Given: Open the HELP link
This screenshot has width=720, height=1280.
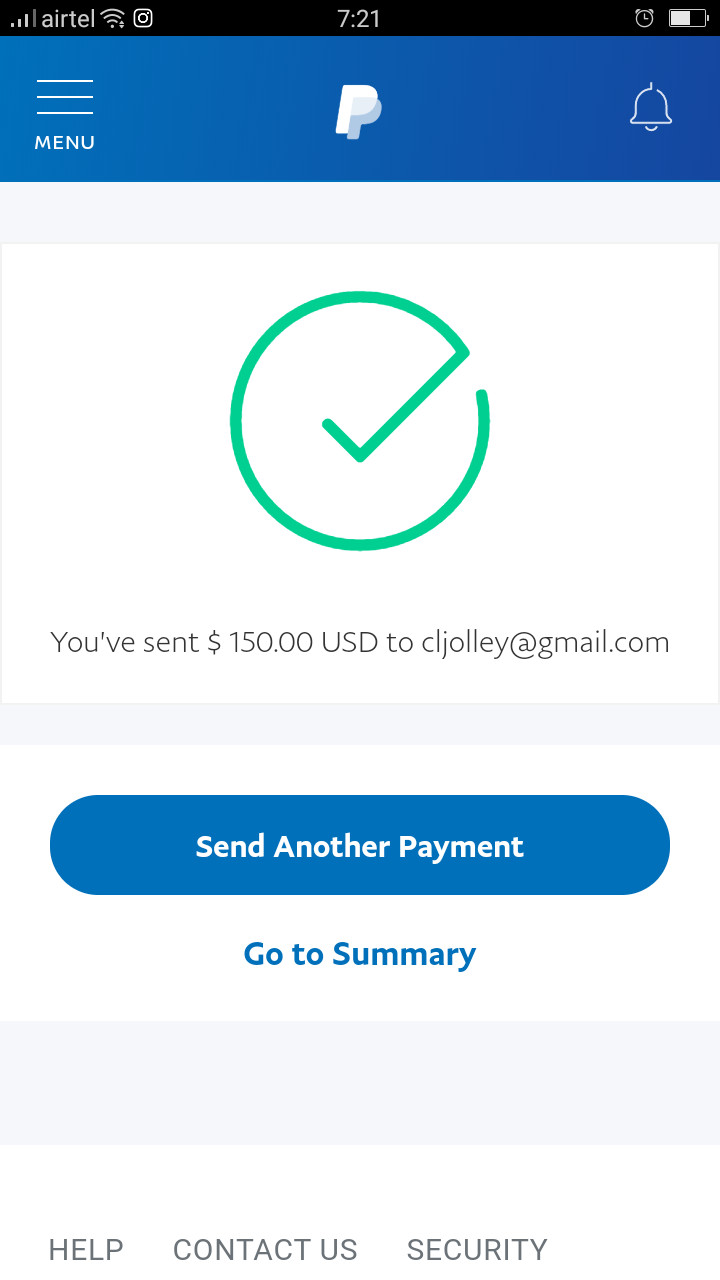Looking at the screenshot, I should [x=86, y=1249].
